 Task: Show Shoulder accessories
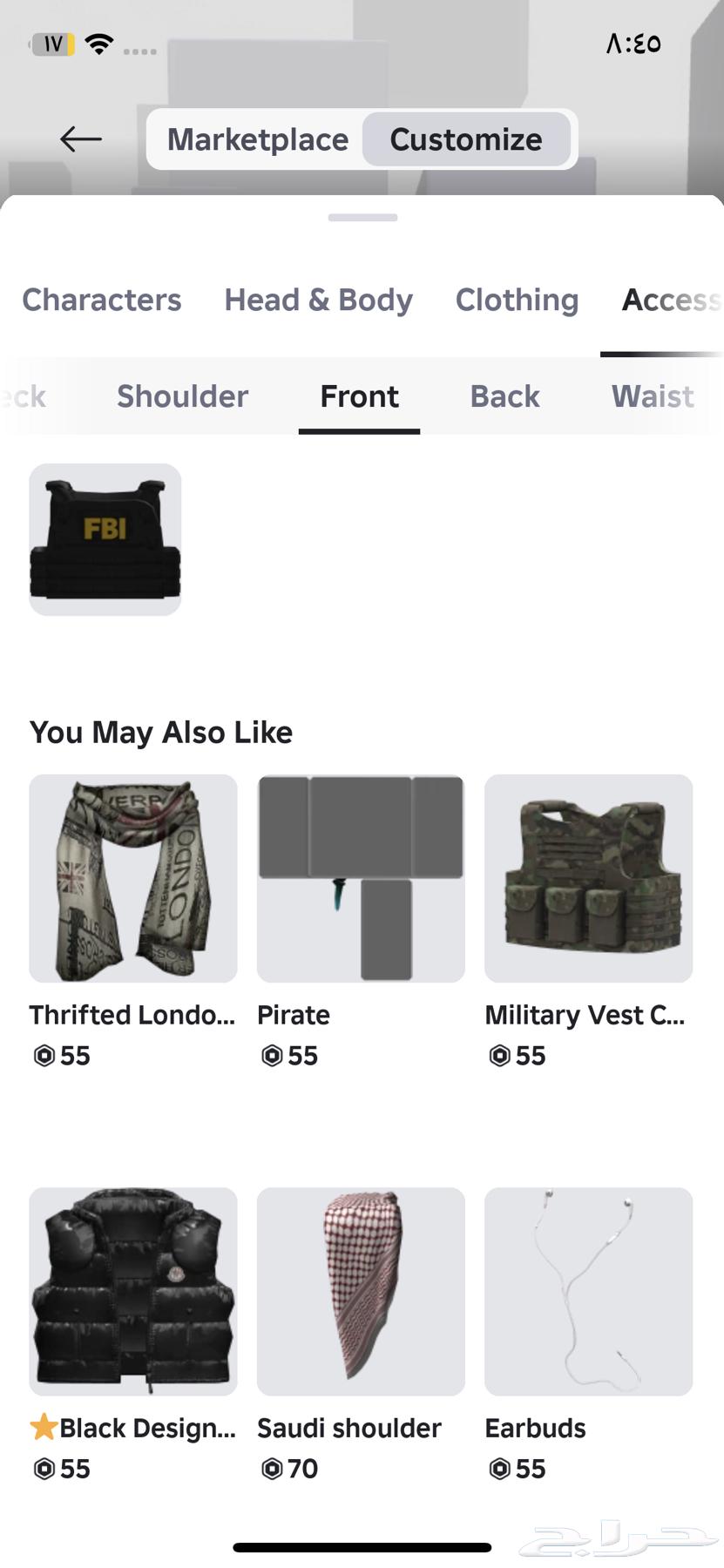tap(182, 396)
